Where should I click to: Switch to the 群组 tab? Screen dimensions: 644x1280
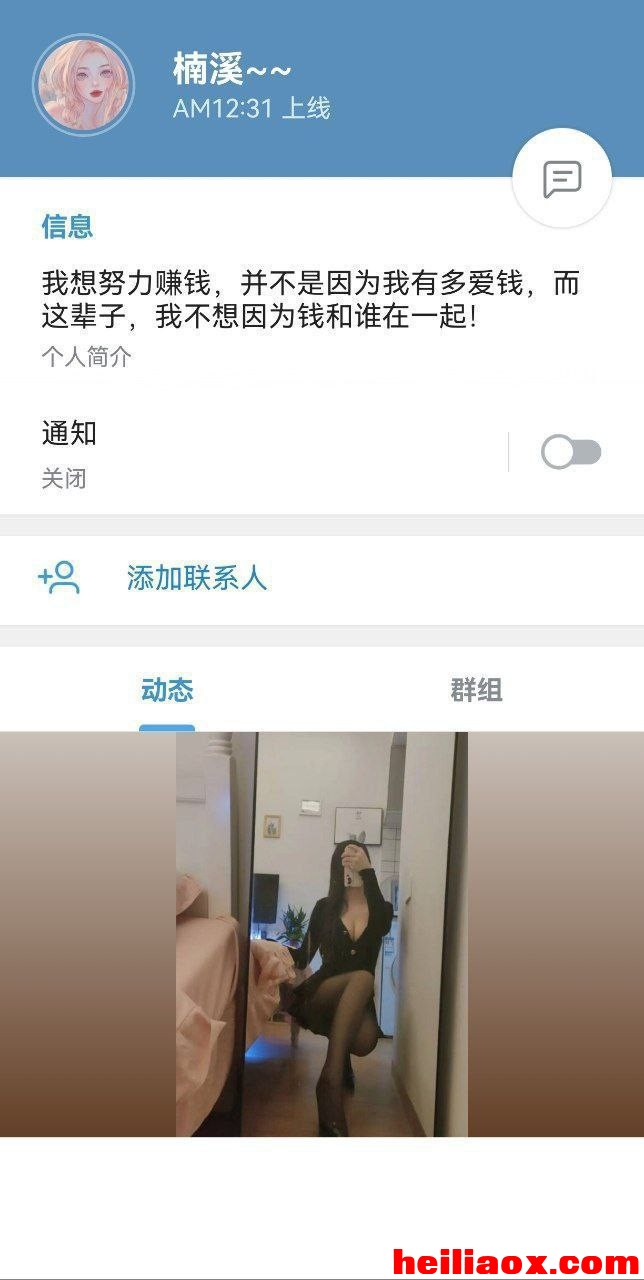coord(476,690)
